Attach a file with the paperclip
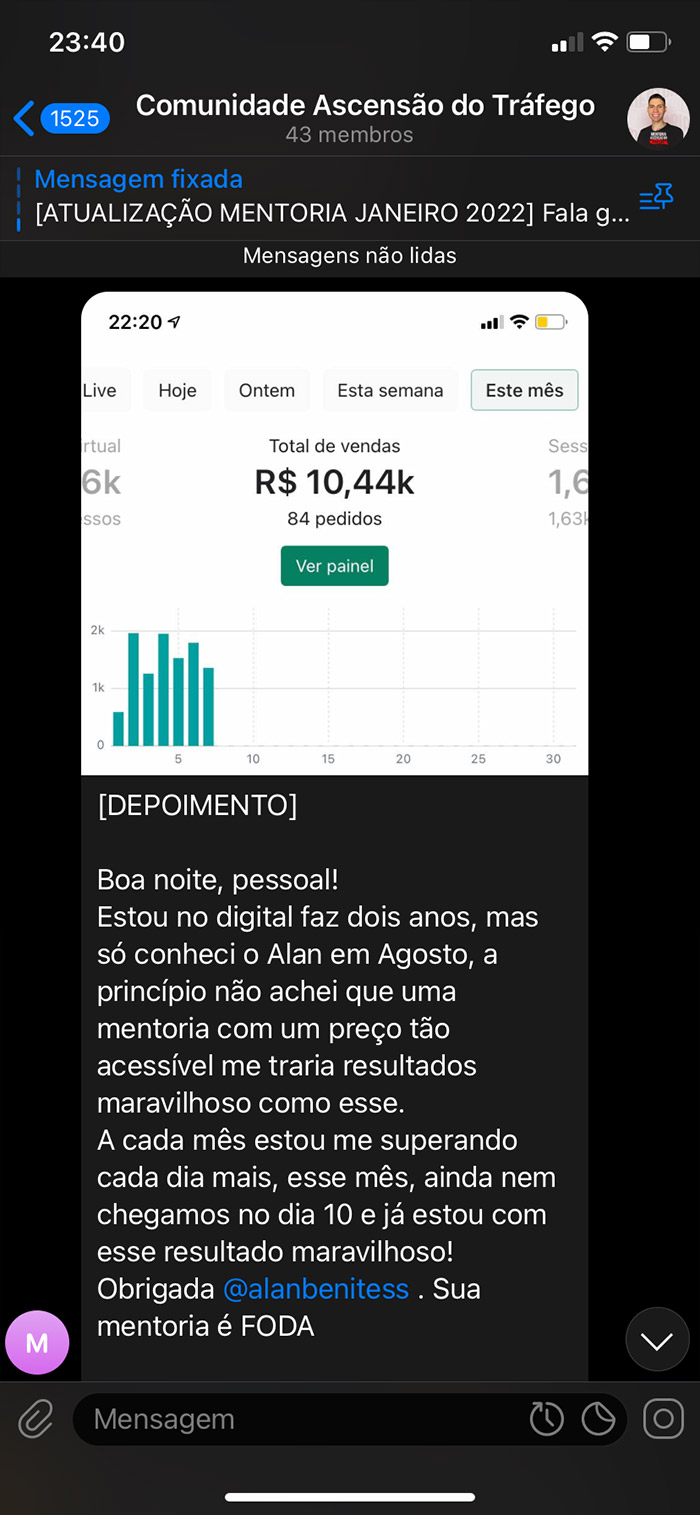 click(36, 1419)
